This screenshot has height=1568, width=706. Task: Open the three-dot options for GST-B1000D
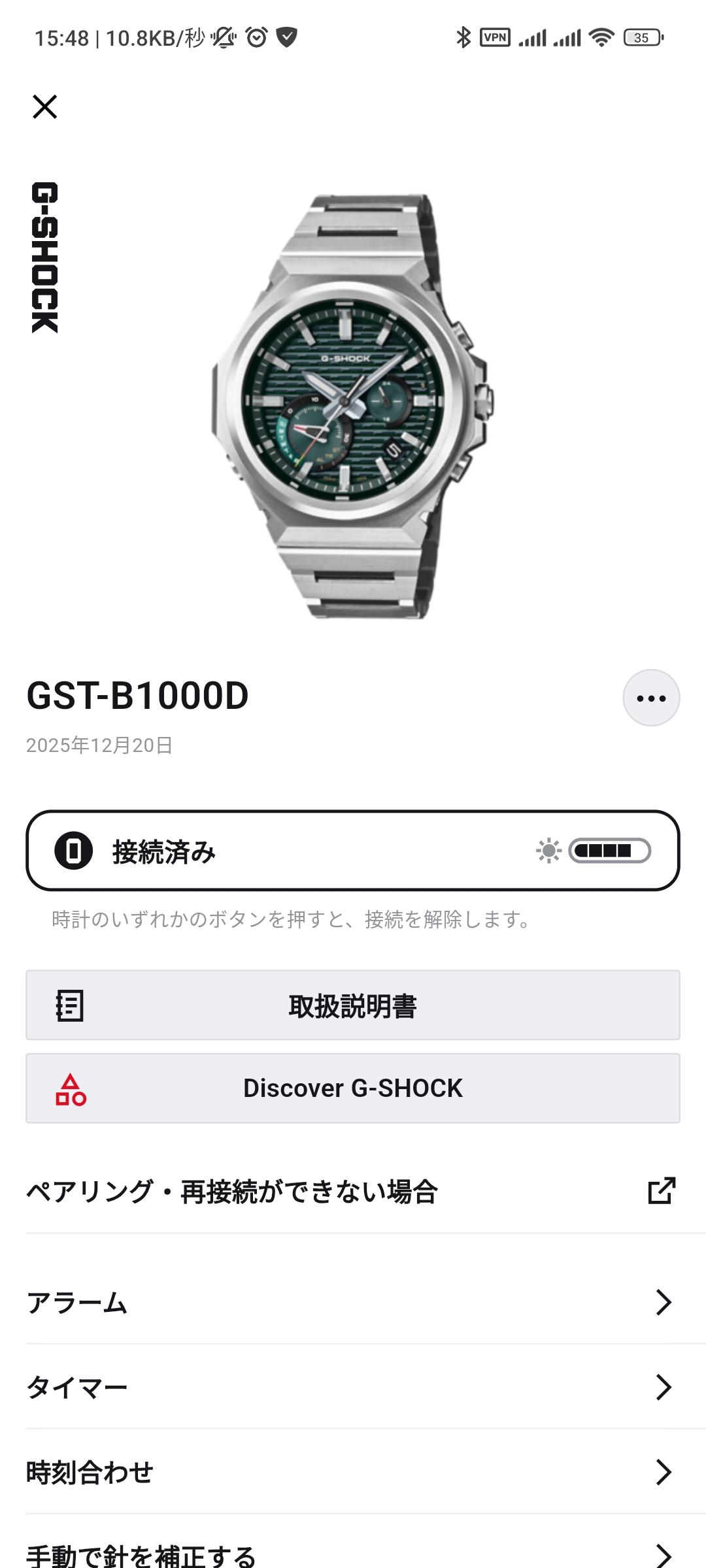(651, 698)
